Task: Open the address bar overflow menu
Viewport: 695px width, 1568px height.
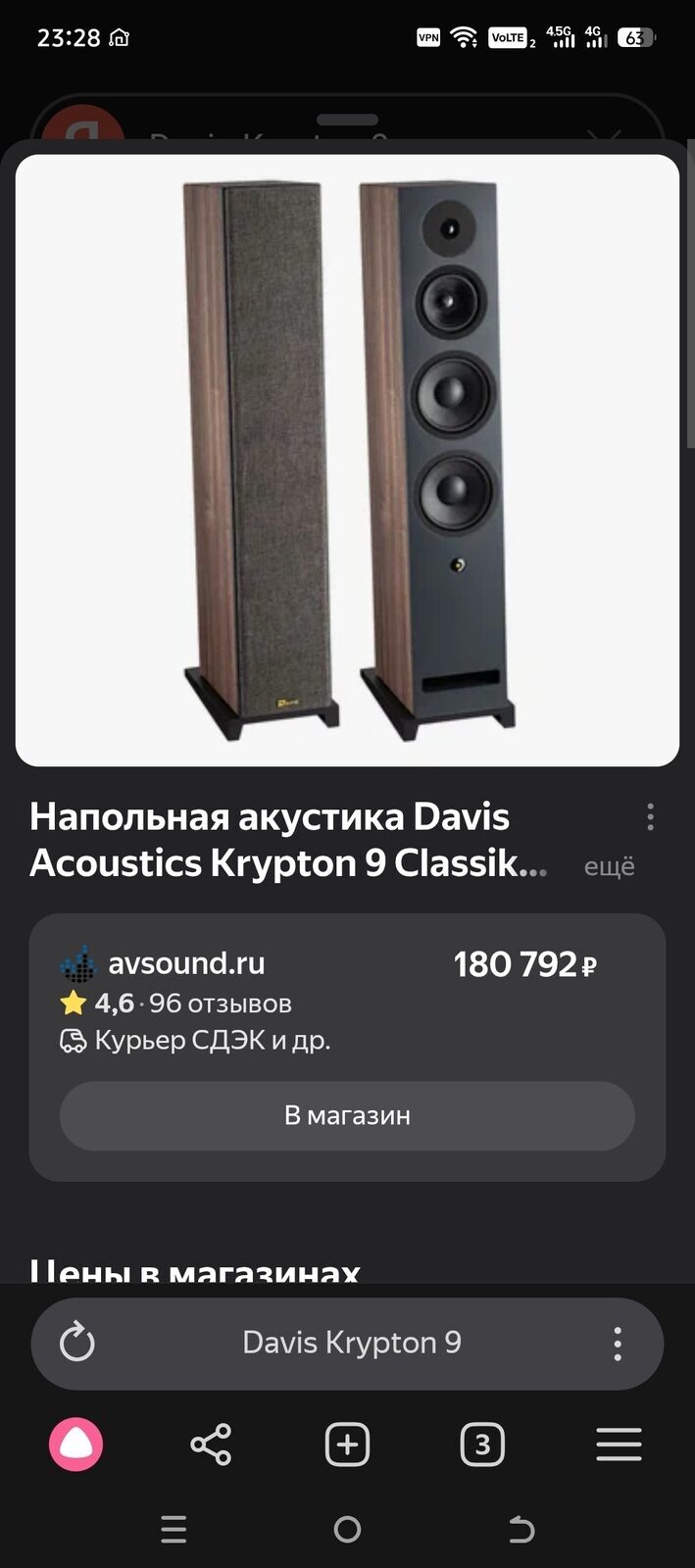Action: (618, 1344)
